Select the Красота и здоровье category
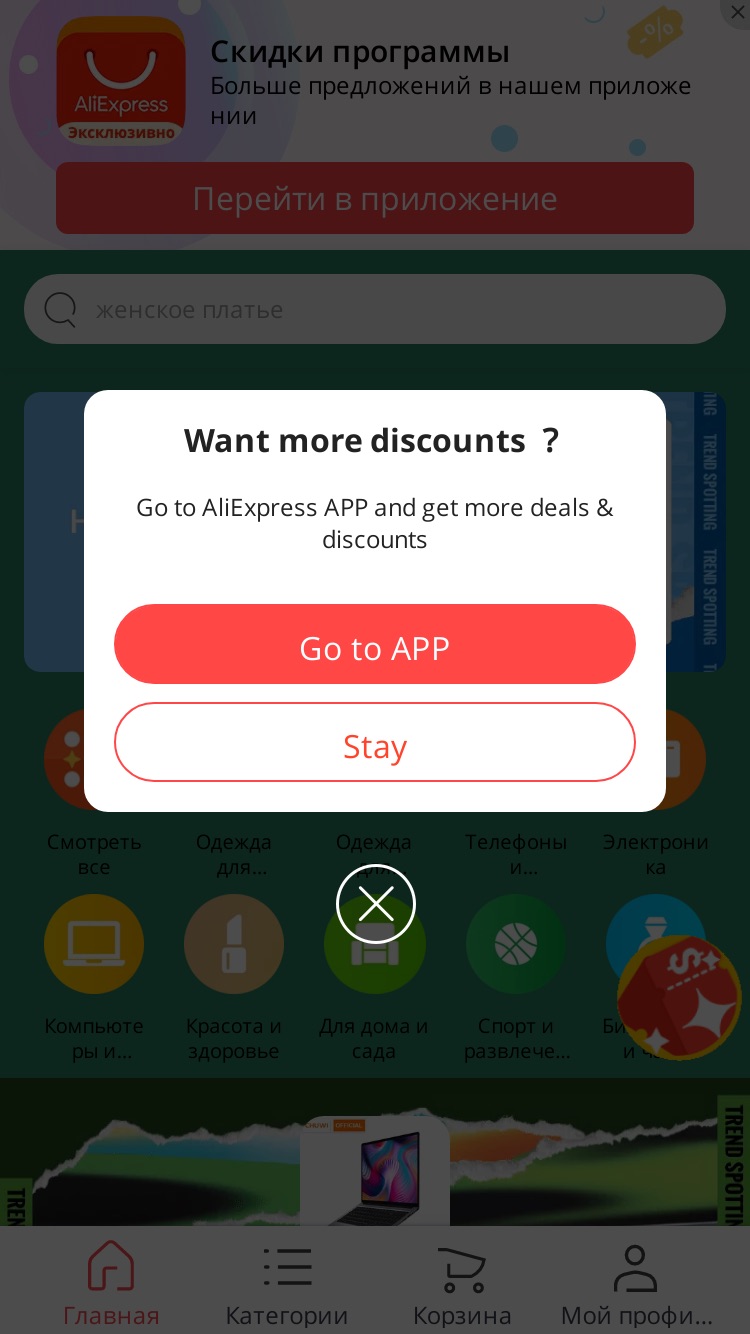The width and height of the screenshot is (750, 1334). coord(234,944)
